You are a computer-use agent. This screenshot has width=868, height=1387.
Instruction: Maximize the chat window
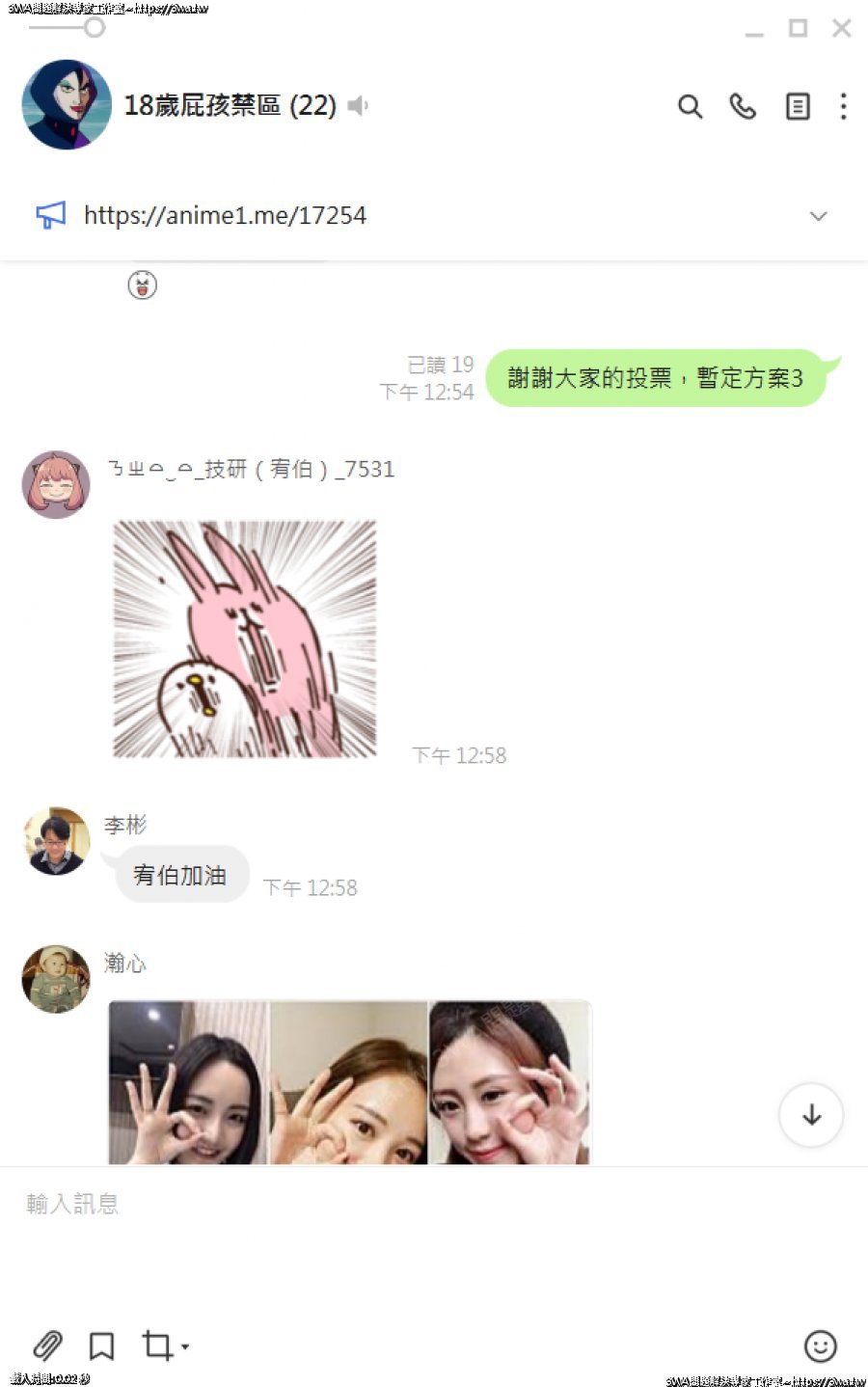(798, 29)
